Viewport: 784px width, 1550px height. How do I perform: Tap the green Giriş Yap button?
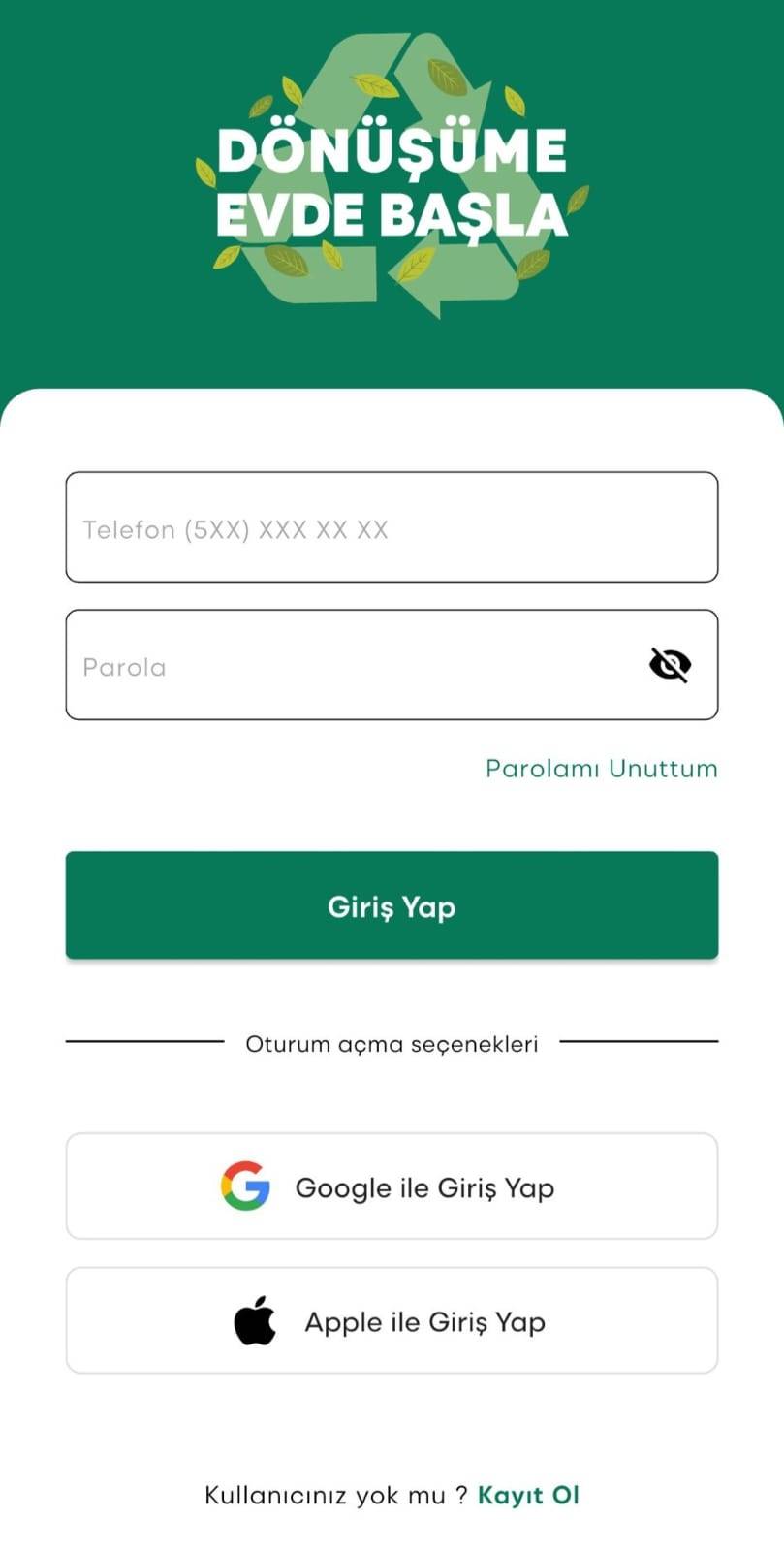[x=392, y=905]
